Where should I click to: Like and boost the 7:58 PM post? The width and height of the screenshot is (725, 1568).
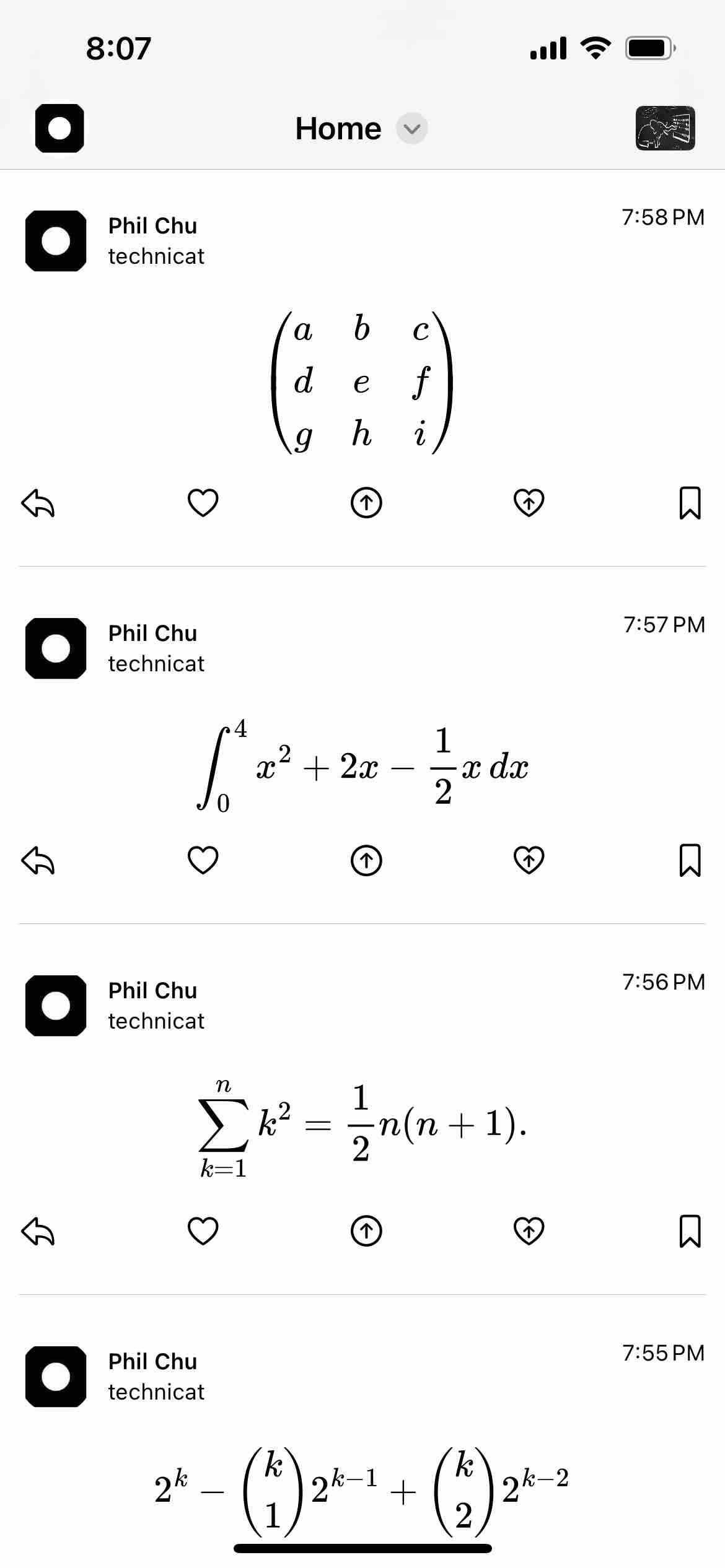[529, 503]
